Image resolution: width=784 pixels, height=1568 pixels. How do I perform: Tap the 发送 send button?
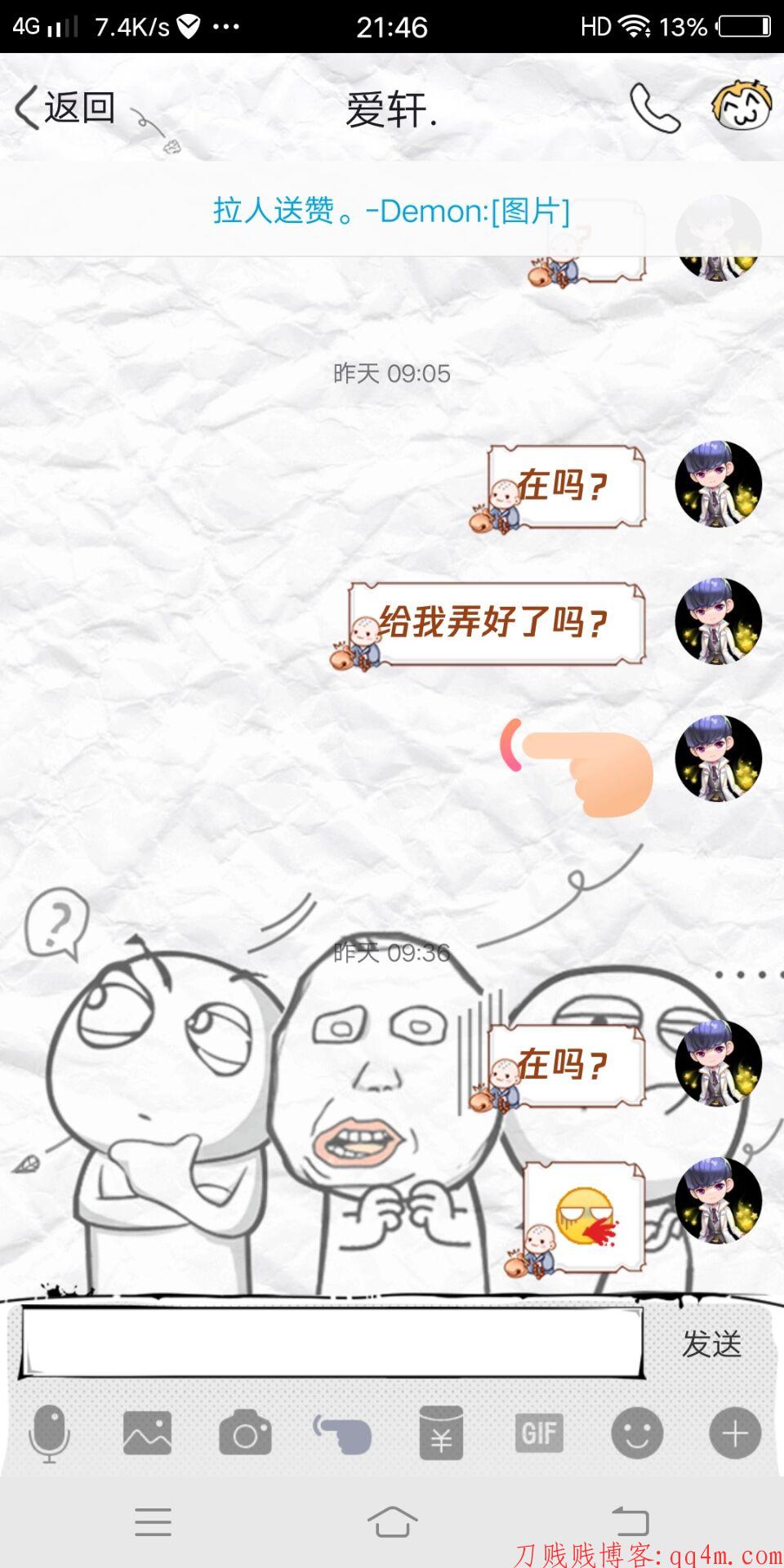coord(711,1344)
